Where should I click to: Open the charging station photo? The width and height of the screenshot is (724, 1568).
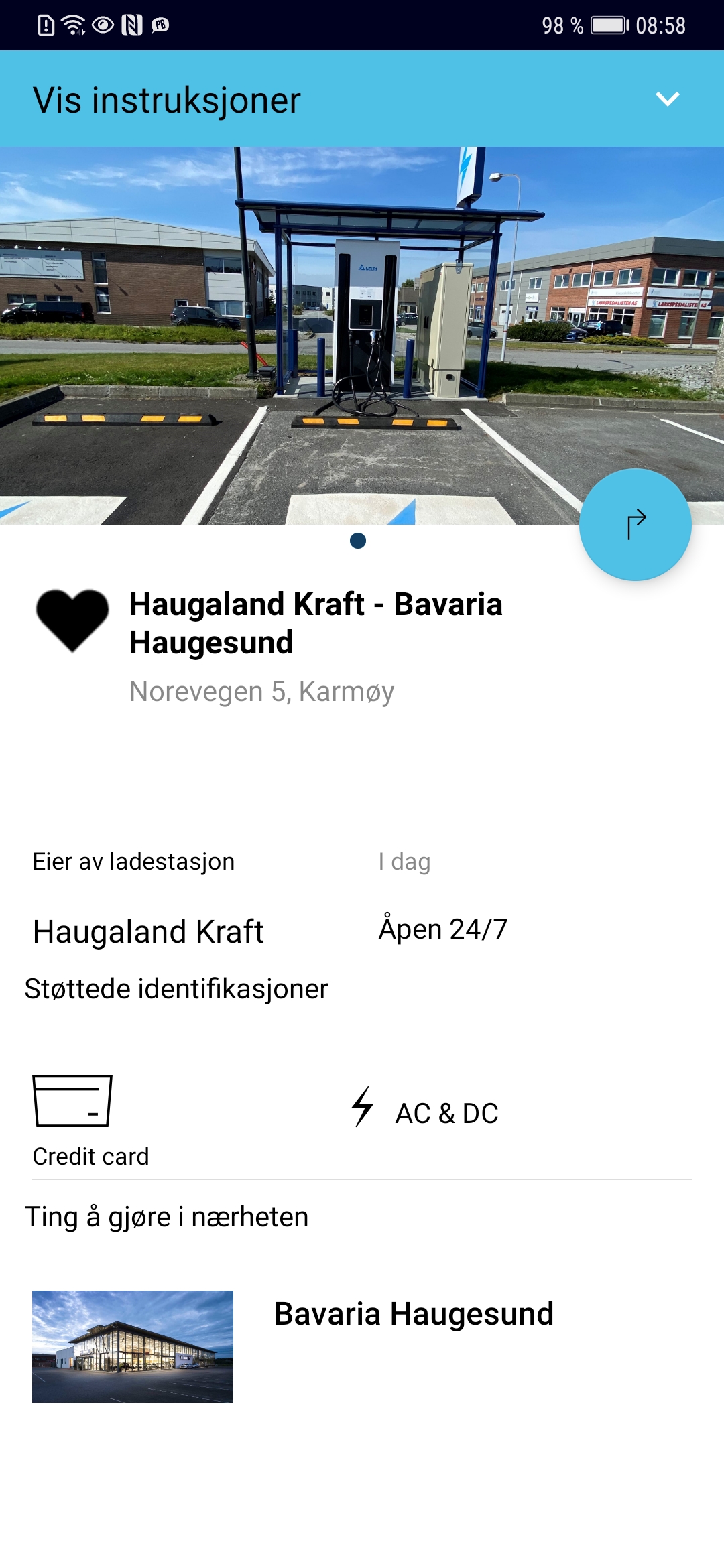(x=362, y=335)
